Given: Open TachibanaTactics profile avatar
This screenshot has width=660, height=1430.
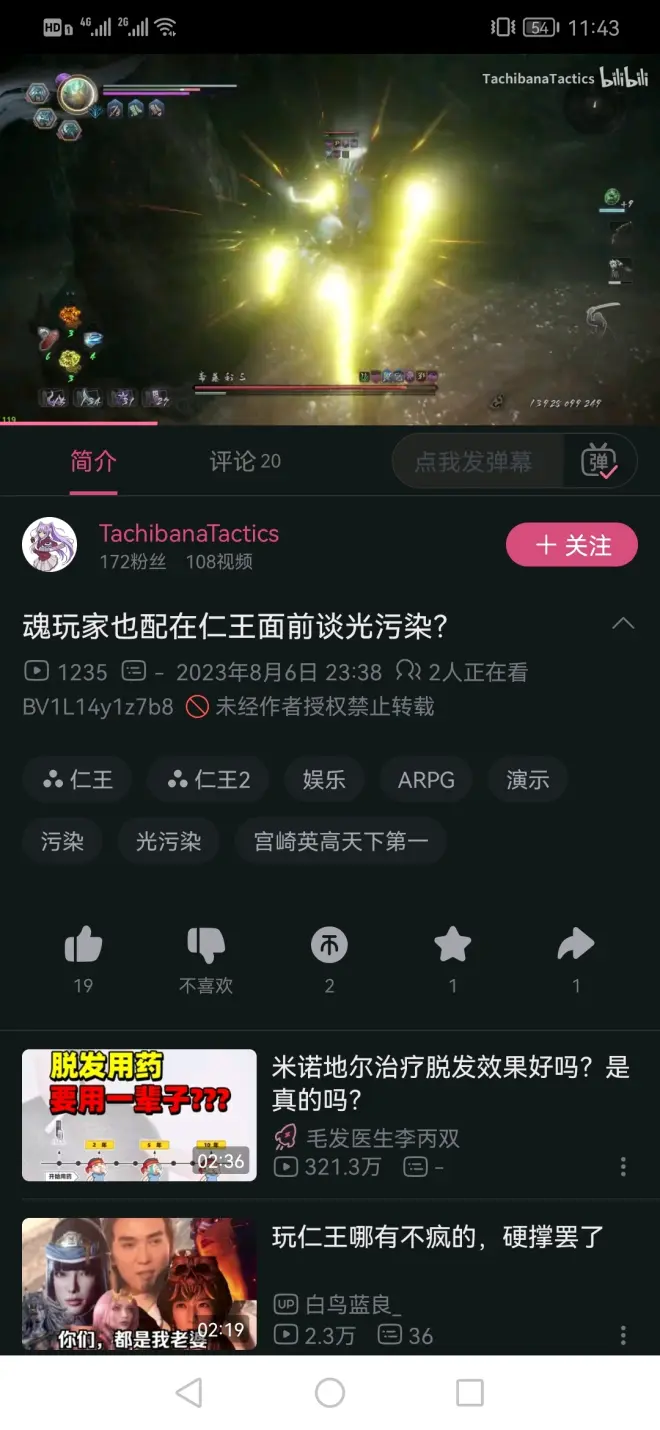Looking at the screenshot, I should 50,545.
